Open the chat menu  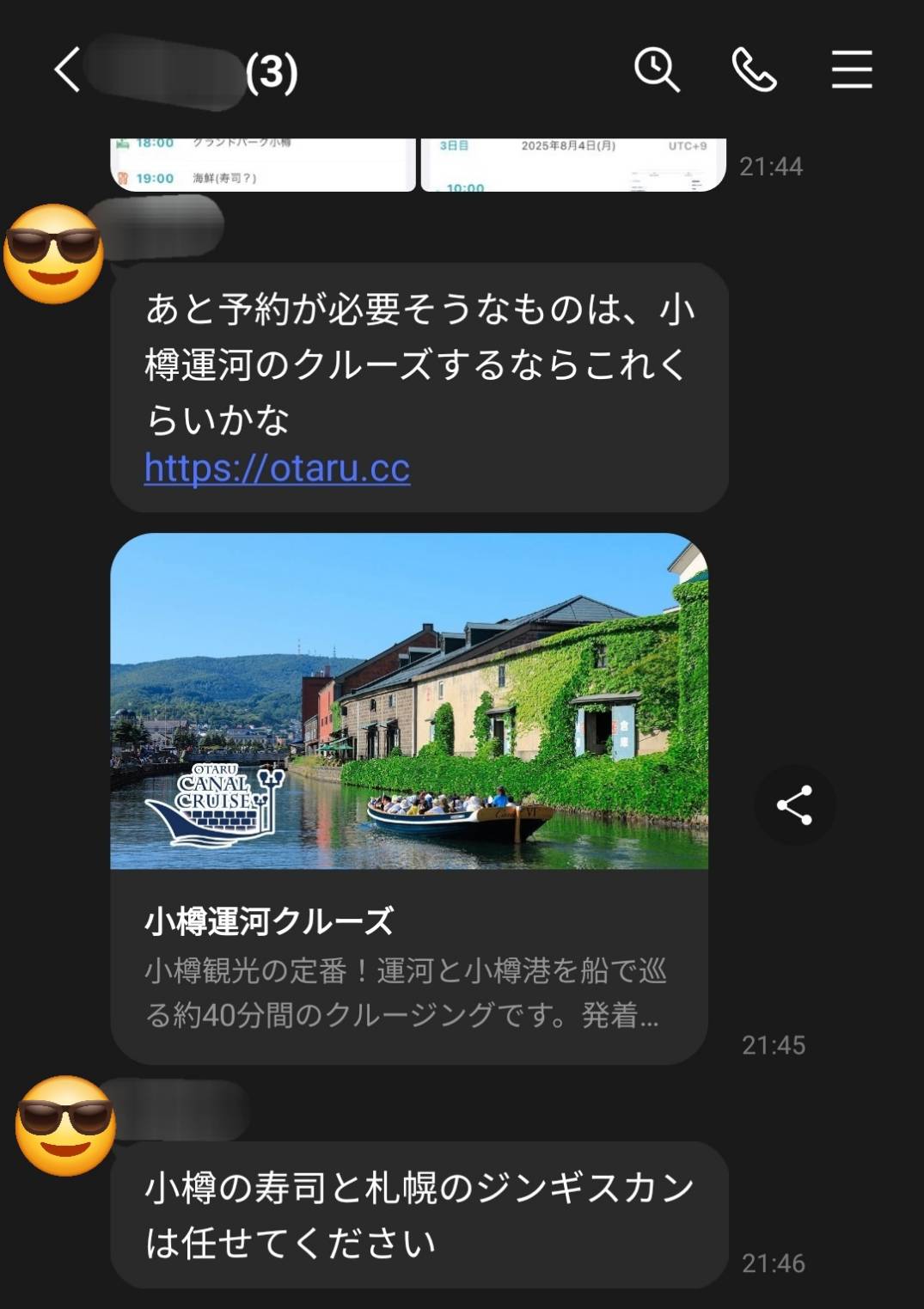851,70
